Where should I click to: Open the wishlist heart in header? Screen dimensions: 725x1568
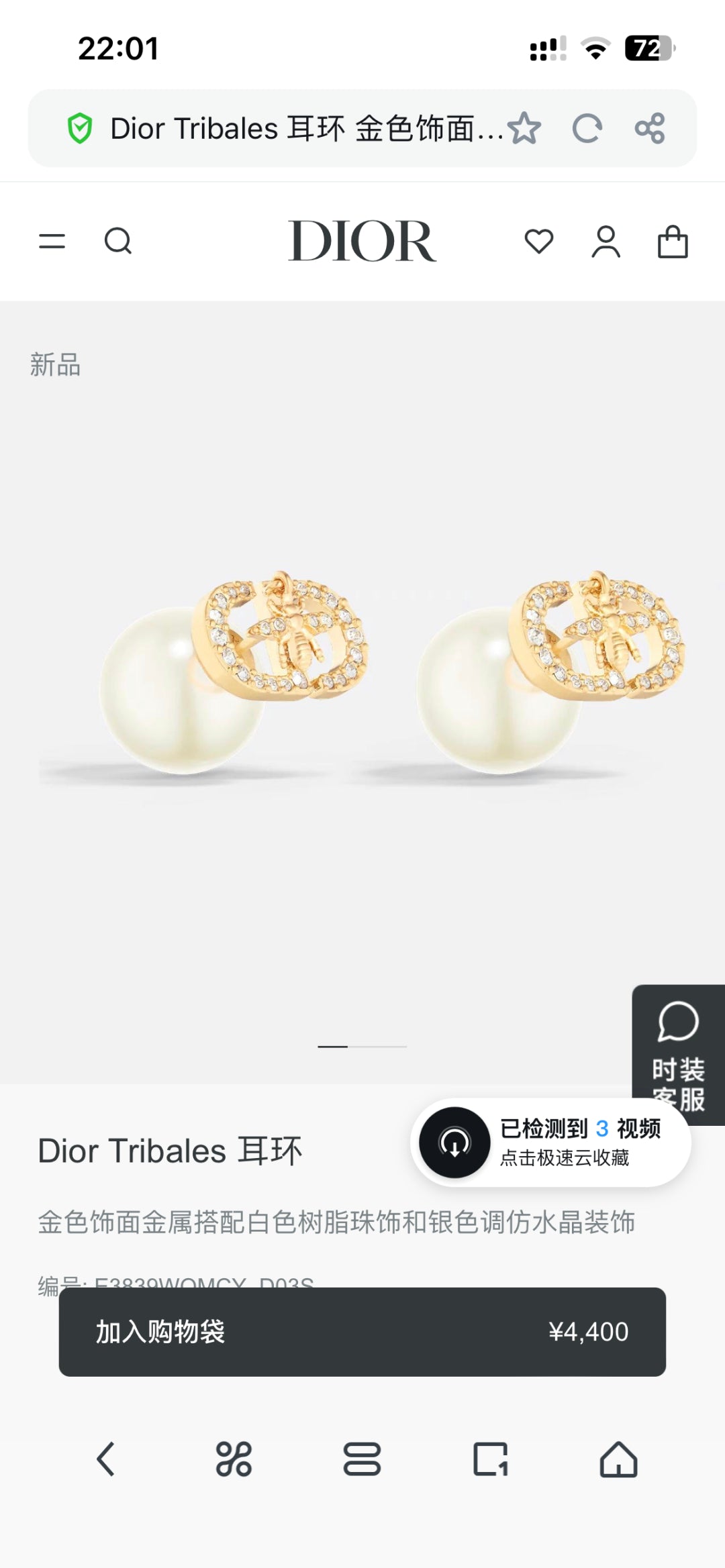click(539, 242)
